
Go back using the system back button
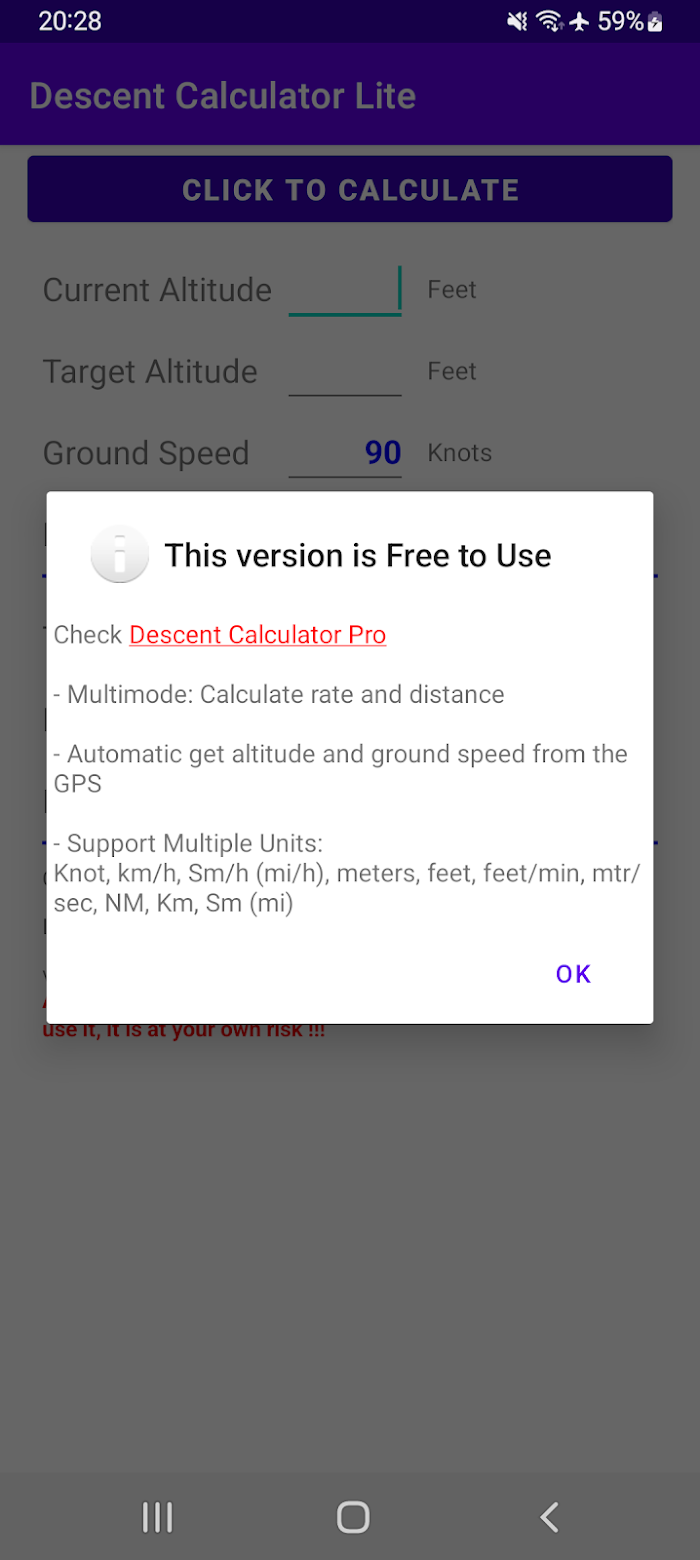(548, 1517)
